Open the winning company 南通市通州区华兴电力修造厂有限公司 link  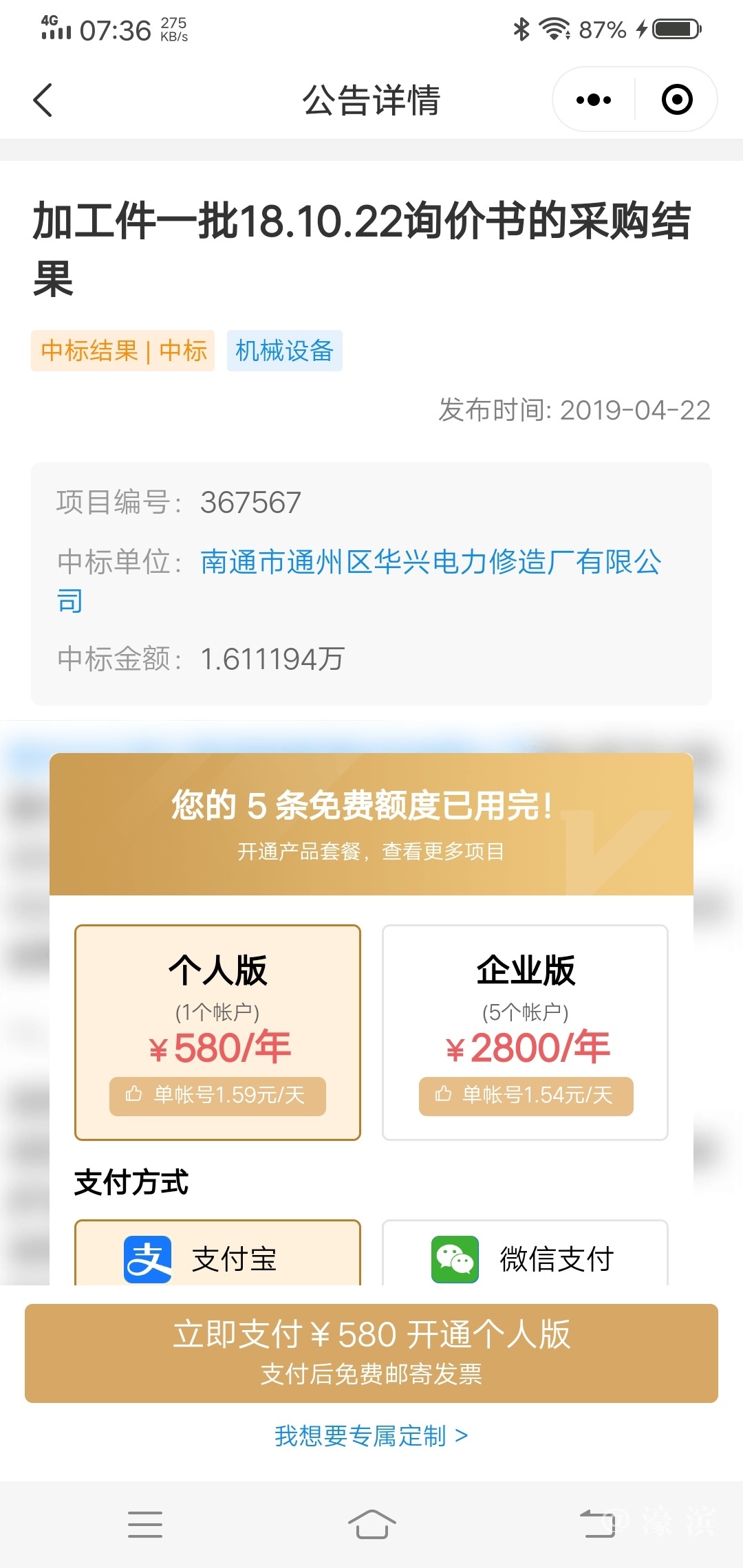point(430,563)
